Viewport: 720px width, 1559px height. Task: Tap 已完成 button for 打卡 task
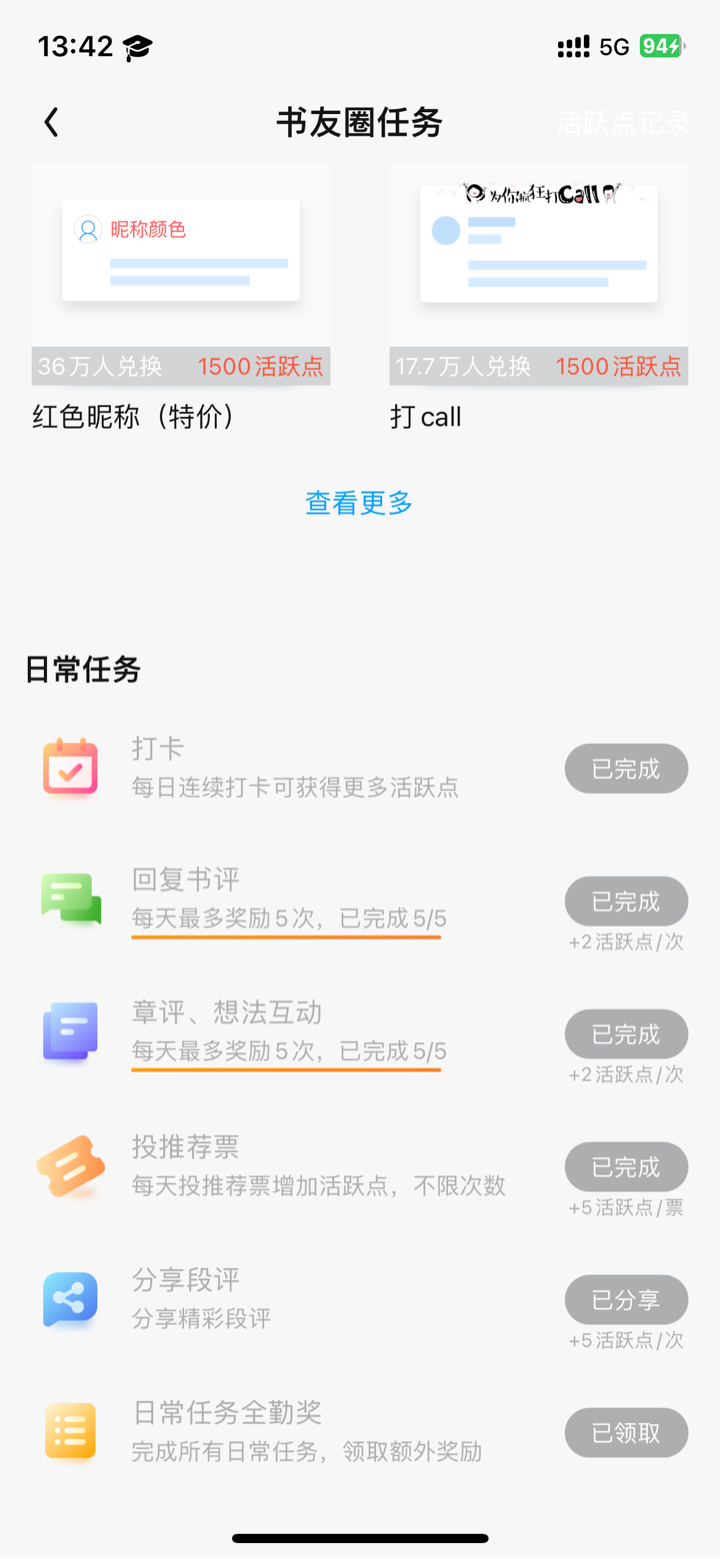coord(626,769)
